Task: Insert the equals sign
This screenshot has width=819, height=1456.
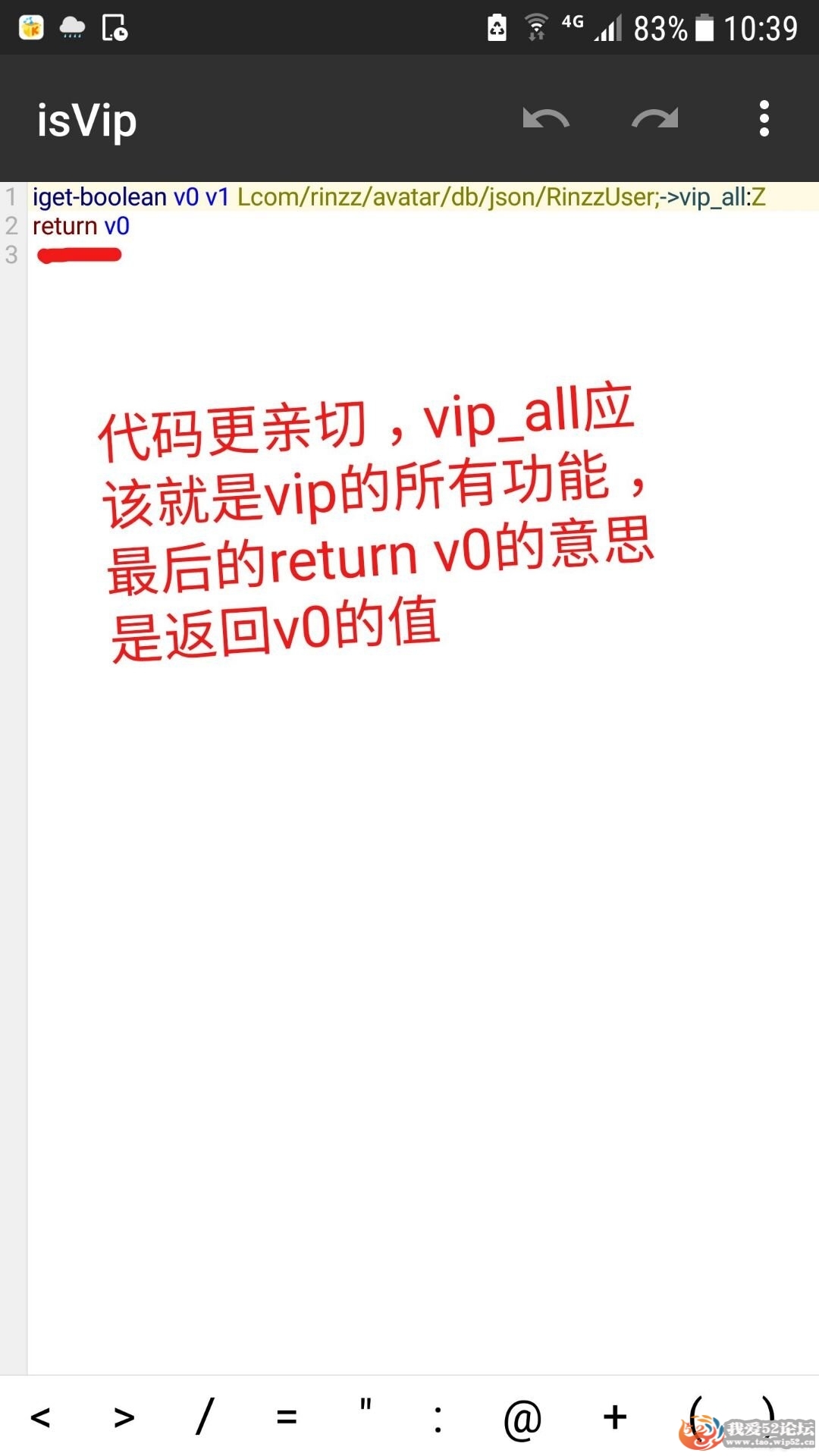Action: pyautogui.click(x=287, y=1417)
